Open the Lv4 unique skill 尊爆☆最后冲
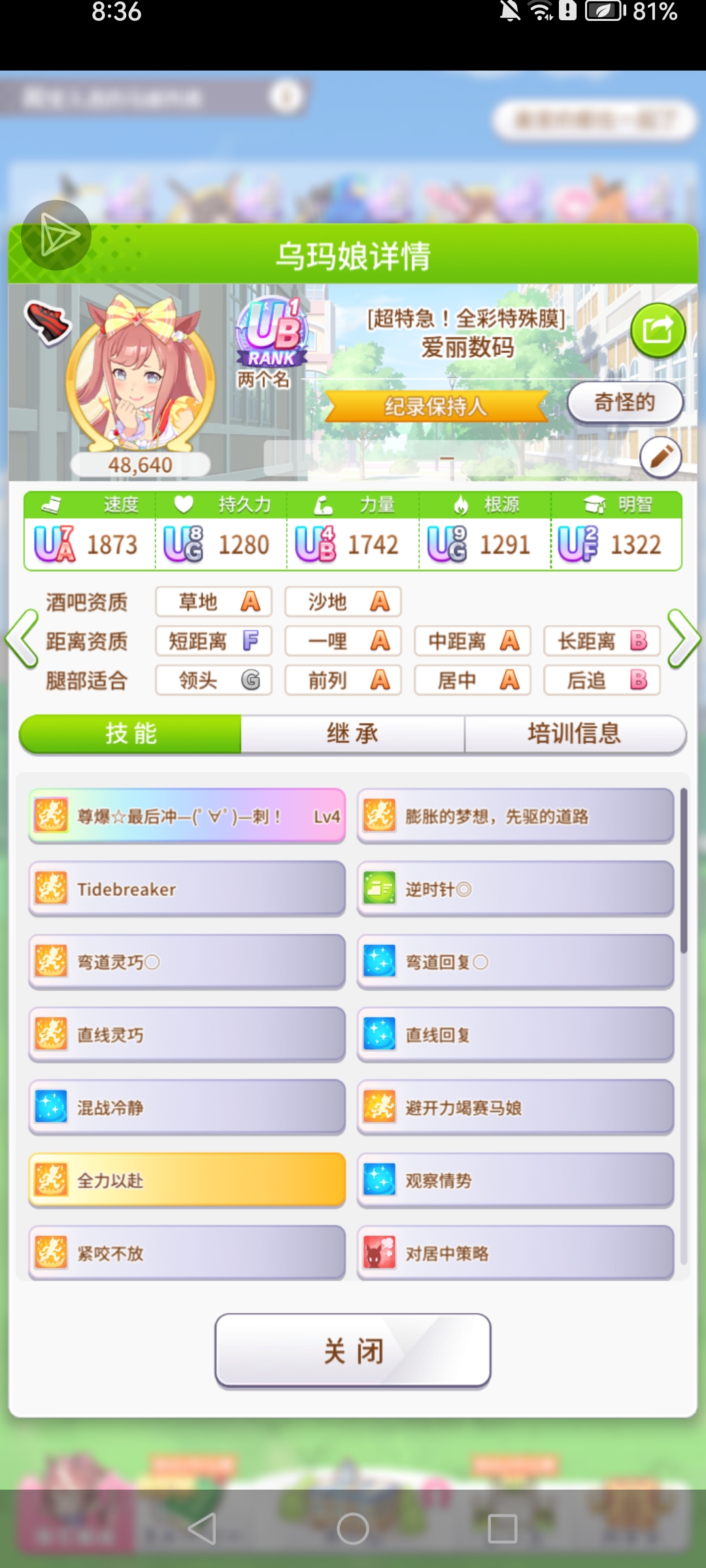Image resolution: width=706 pixels, height=1568 pixels. 187,816
